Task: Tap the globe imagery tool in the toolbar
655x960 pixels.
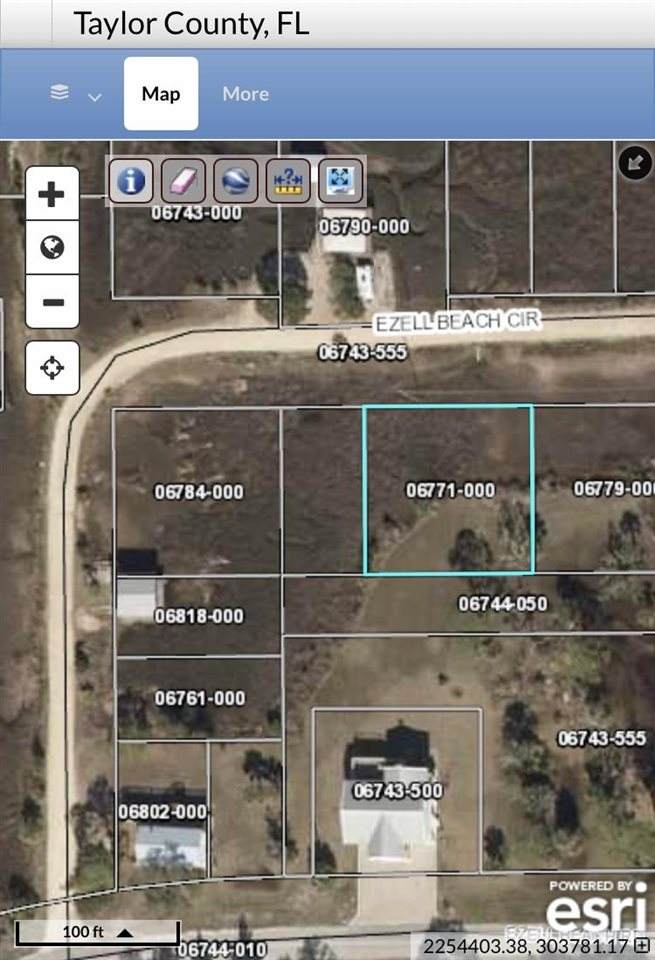Action: (x=235, y=181)
